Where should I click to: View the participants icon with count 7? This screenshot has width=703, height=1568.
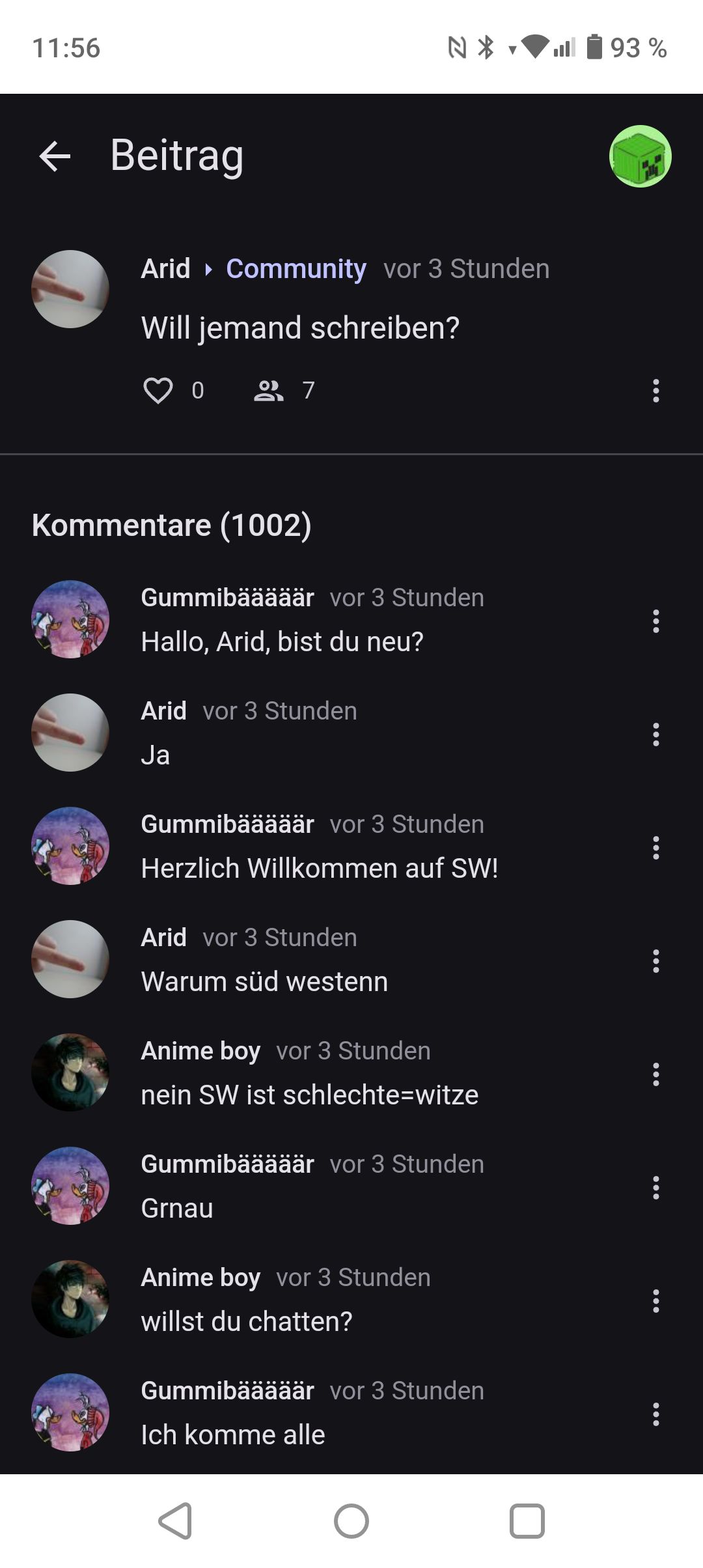coord(268,391)
